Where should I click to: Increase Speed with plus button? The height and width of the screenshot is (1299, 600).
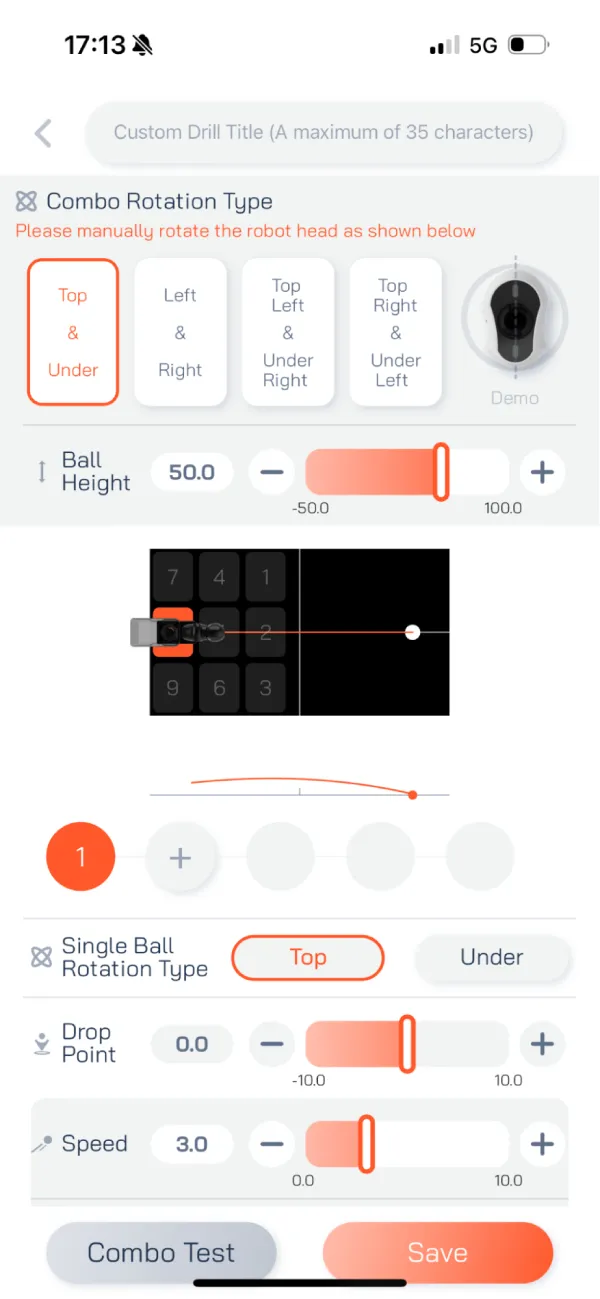[x=541, y=1144]
